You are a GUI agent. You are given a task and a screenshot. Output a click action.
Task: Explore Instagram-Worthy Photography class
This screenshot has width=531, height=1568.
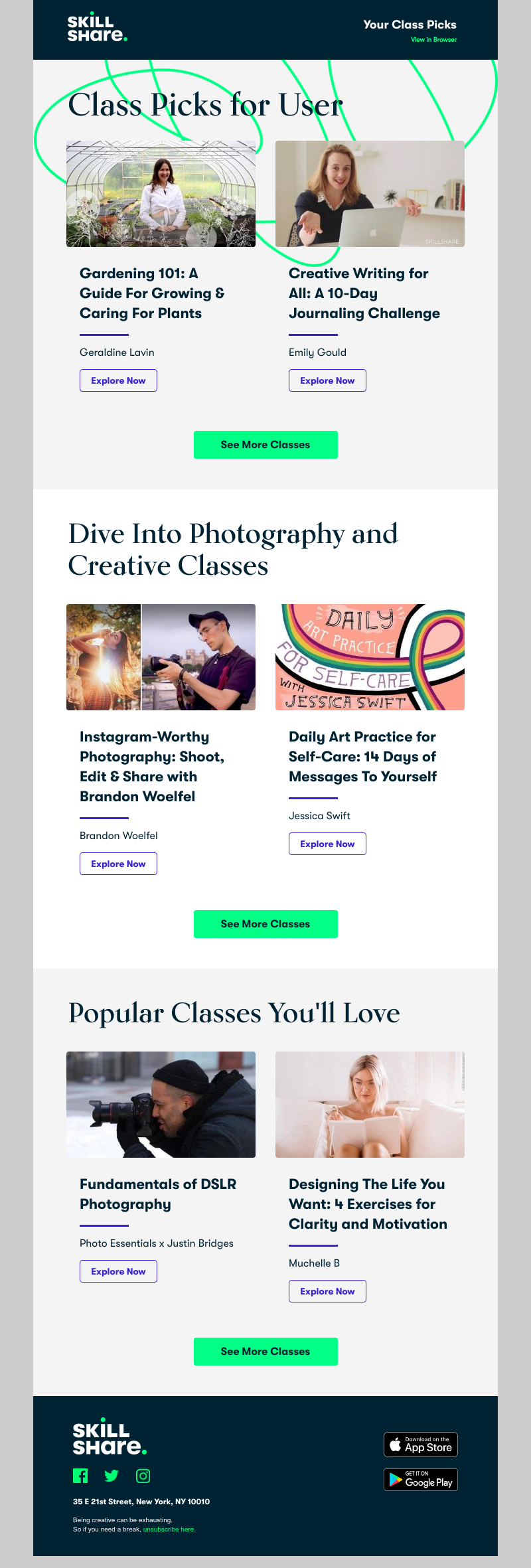(118, 864)
